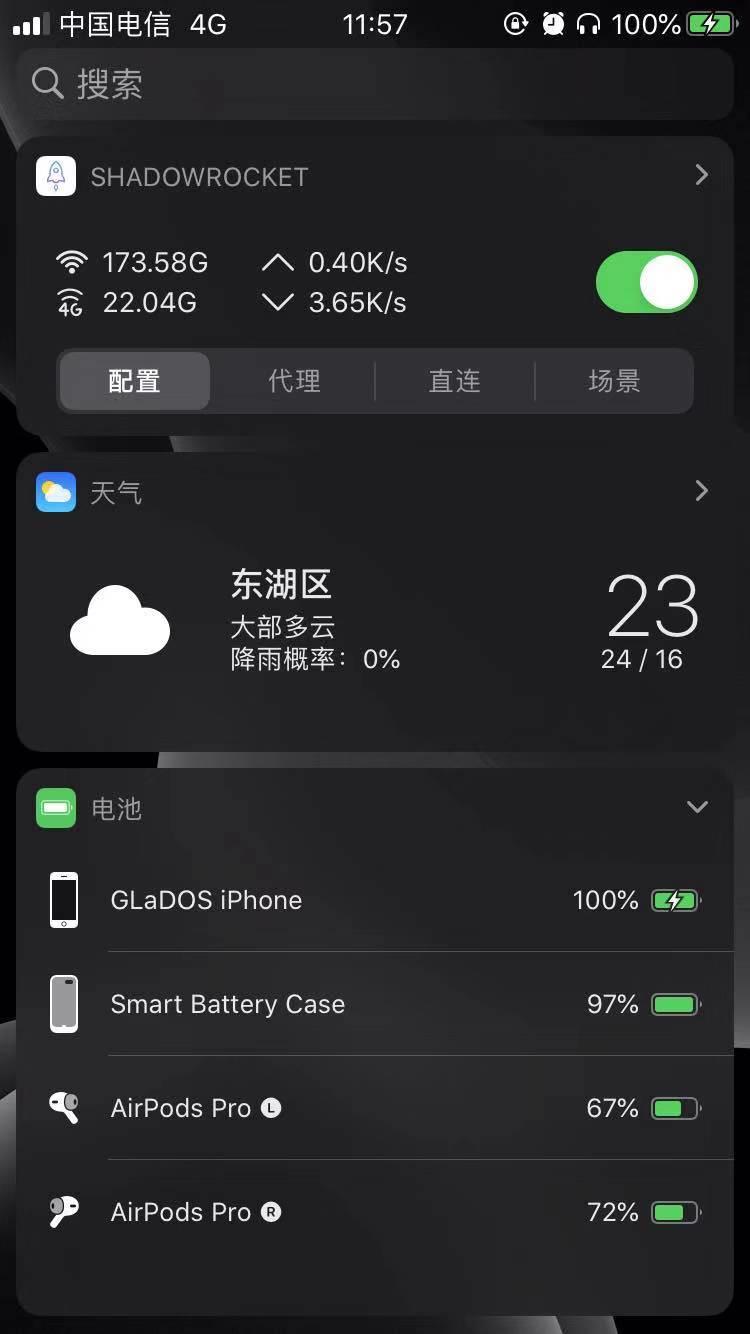This screenshot has width=750, height=1334.
Task: Tap the AirPods Pro right battery level bar
Action: click(676, 1212)
